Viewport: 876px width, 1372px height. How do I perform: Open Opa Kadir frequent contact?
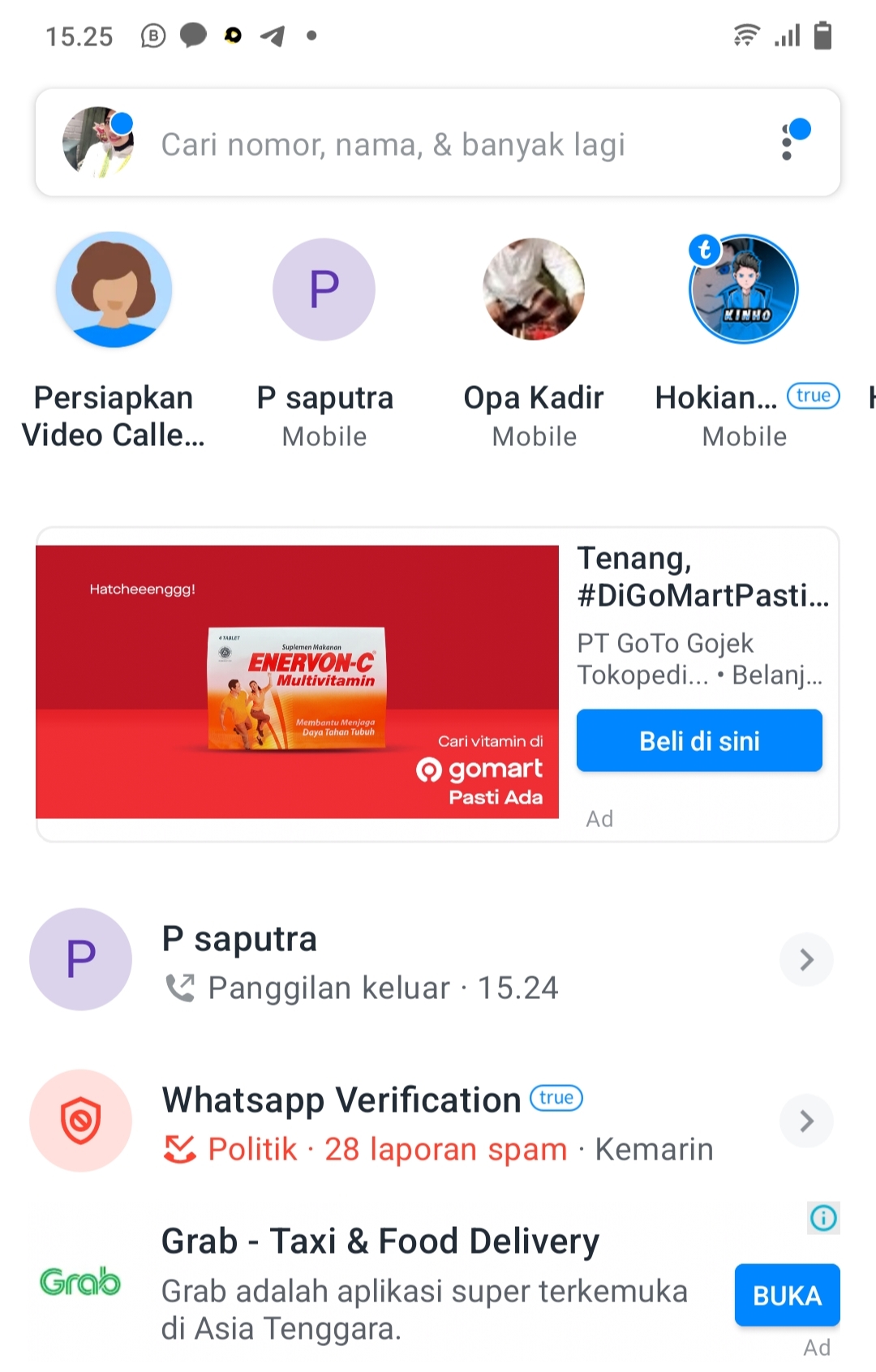533,289
